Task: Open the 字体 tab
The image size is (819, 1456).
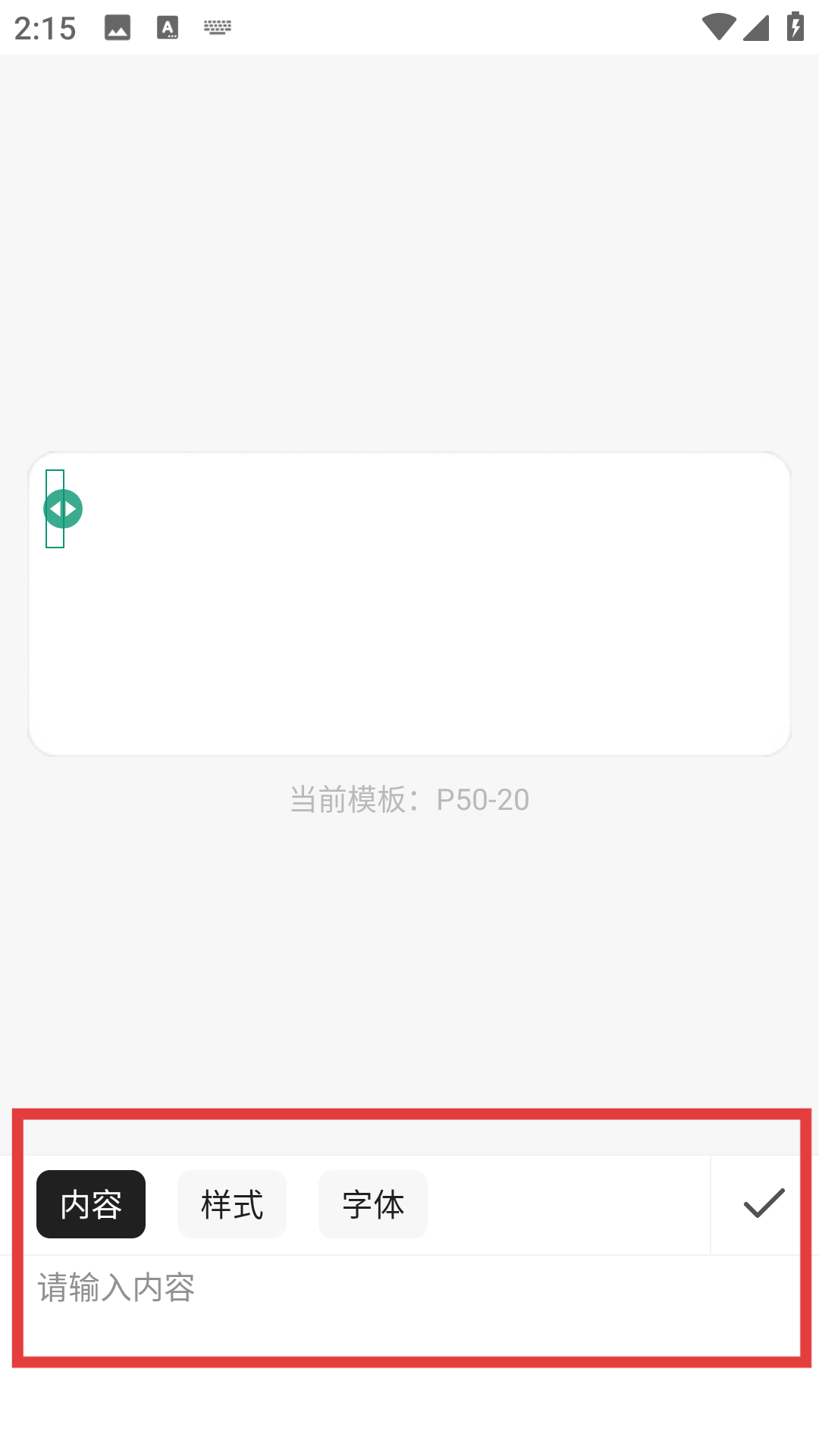Action: (372, 1204)
